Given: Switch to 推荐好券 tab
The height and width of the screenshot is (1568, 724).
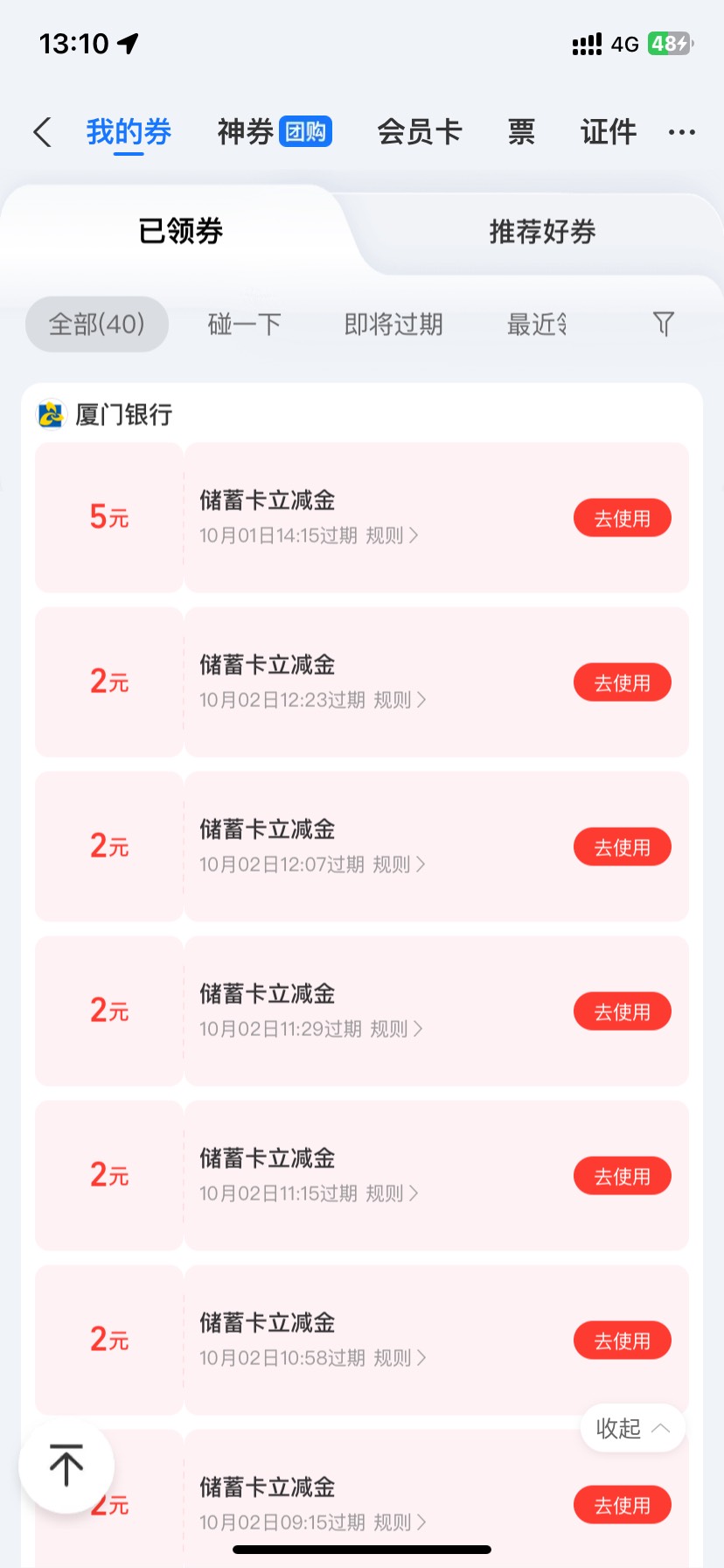Looking at the screenshot, I should 542,232.
